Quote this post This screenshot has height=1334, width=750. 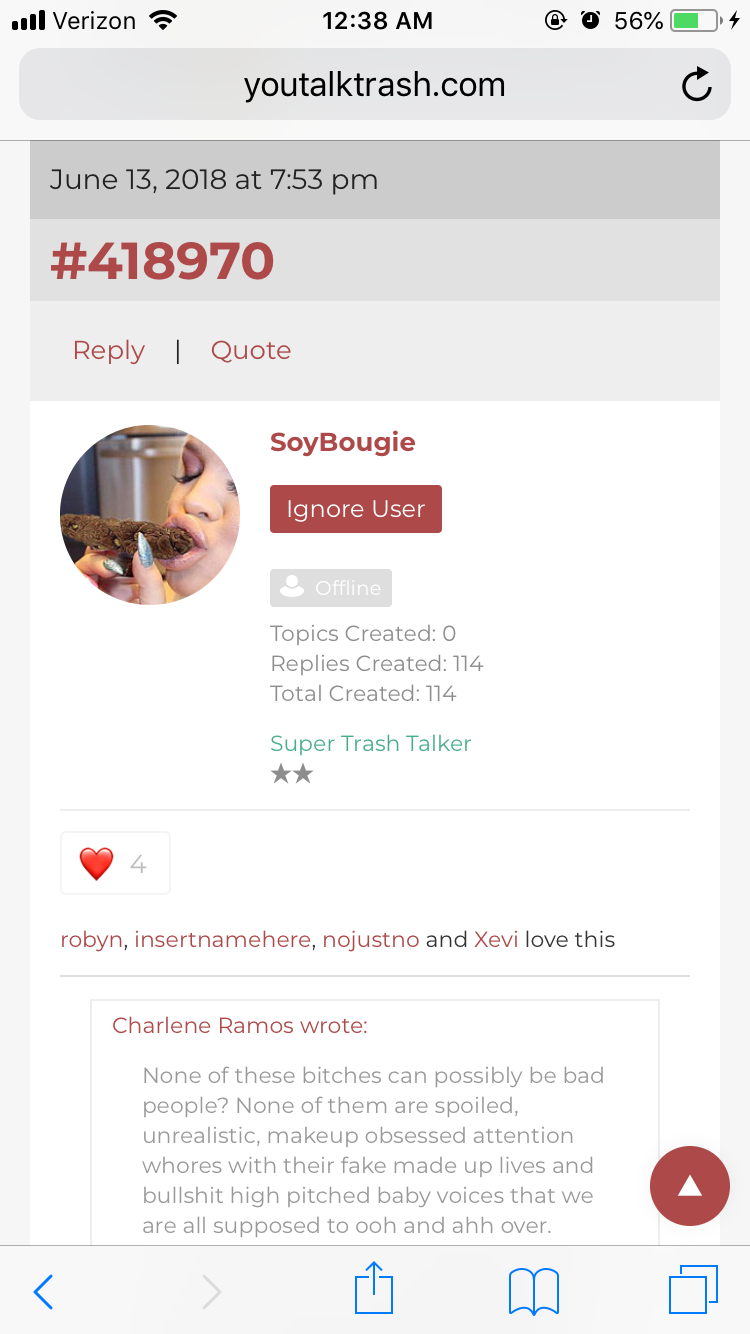click(x=251, y=350)
